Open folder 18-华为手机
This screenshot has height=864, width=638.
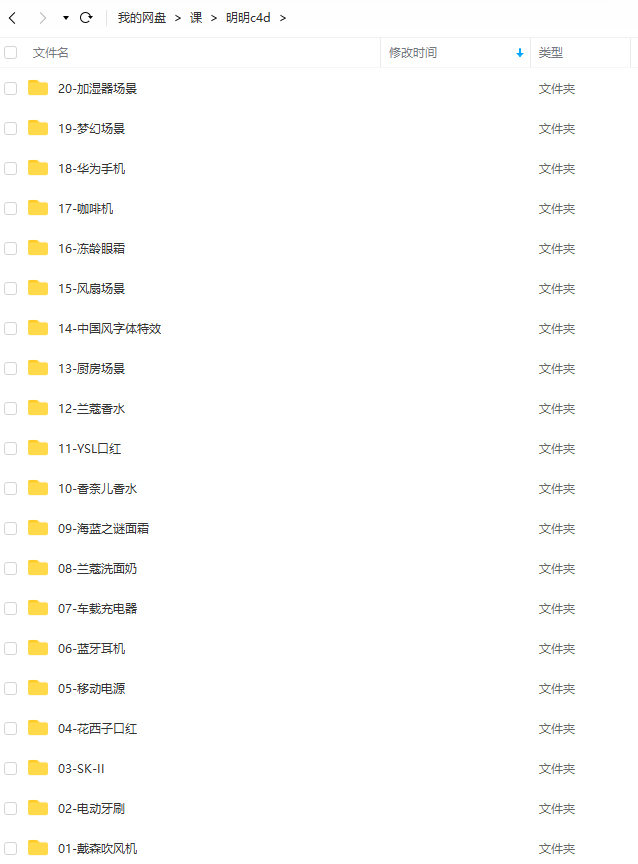coord(91,168)
